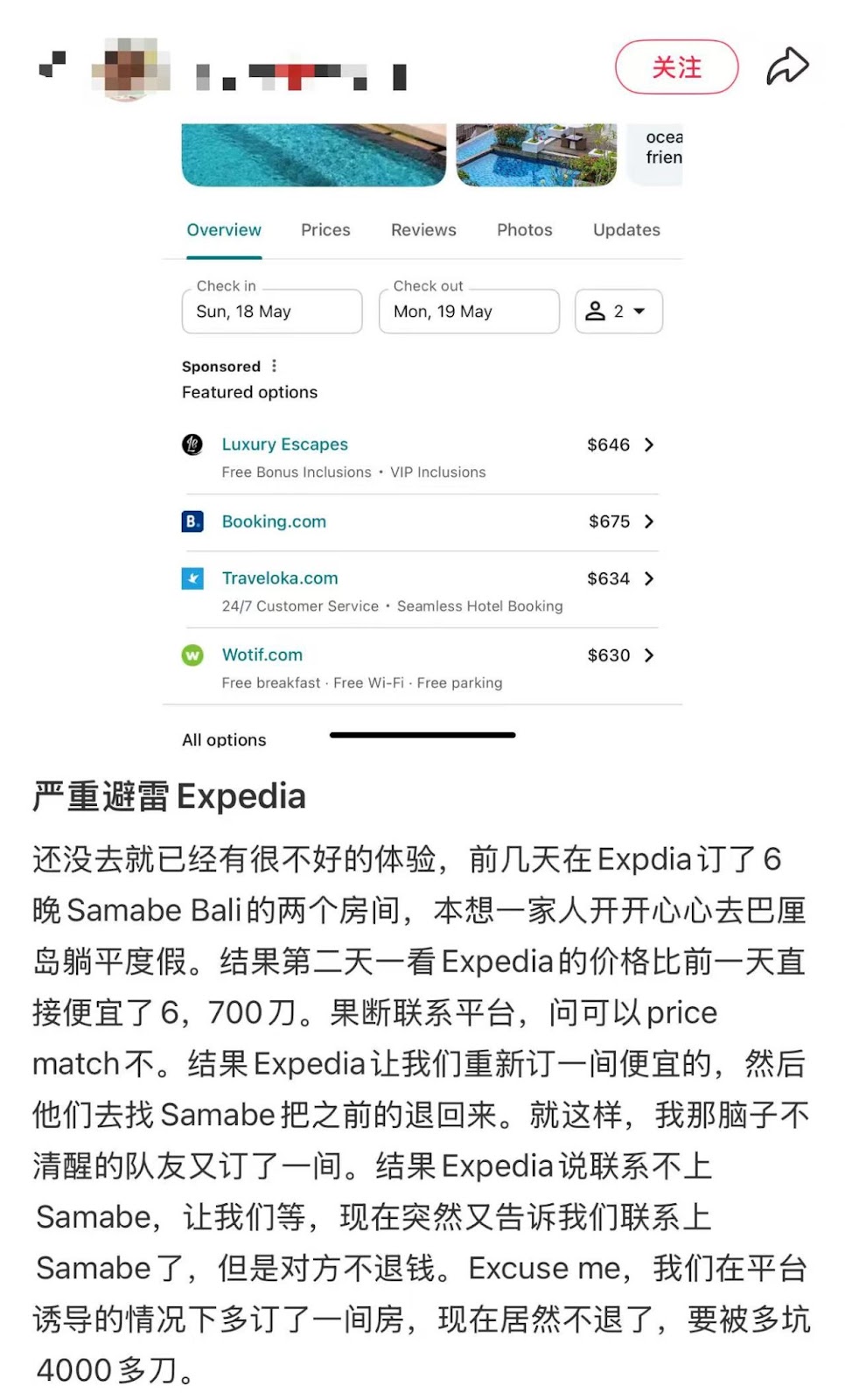Open the author's profile avatar
The width and height of the screenshot is (845, 1400).
(130, 69)
